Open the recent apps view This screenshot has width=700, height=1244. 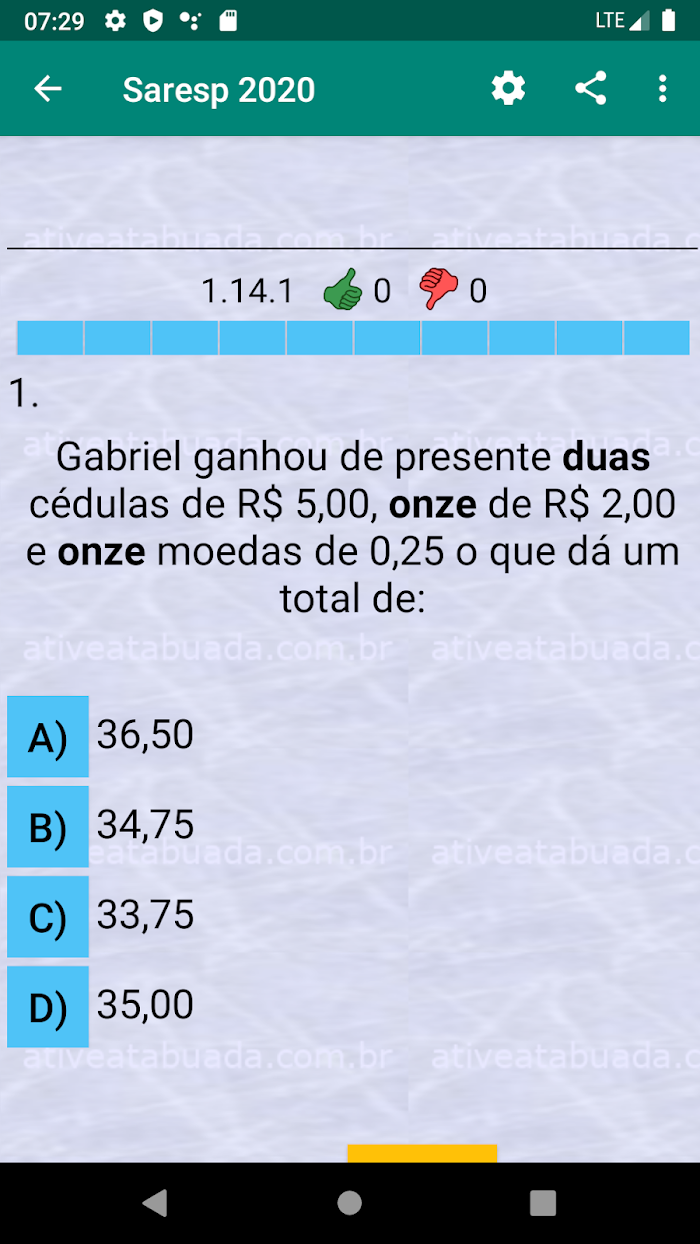[543, 1203]
